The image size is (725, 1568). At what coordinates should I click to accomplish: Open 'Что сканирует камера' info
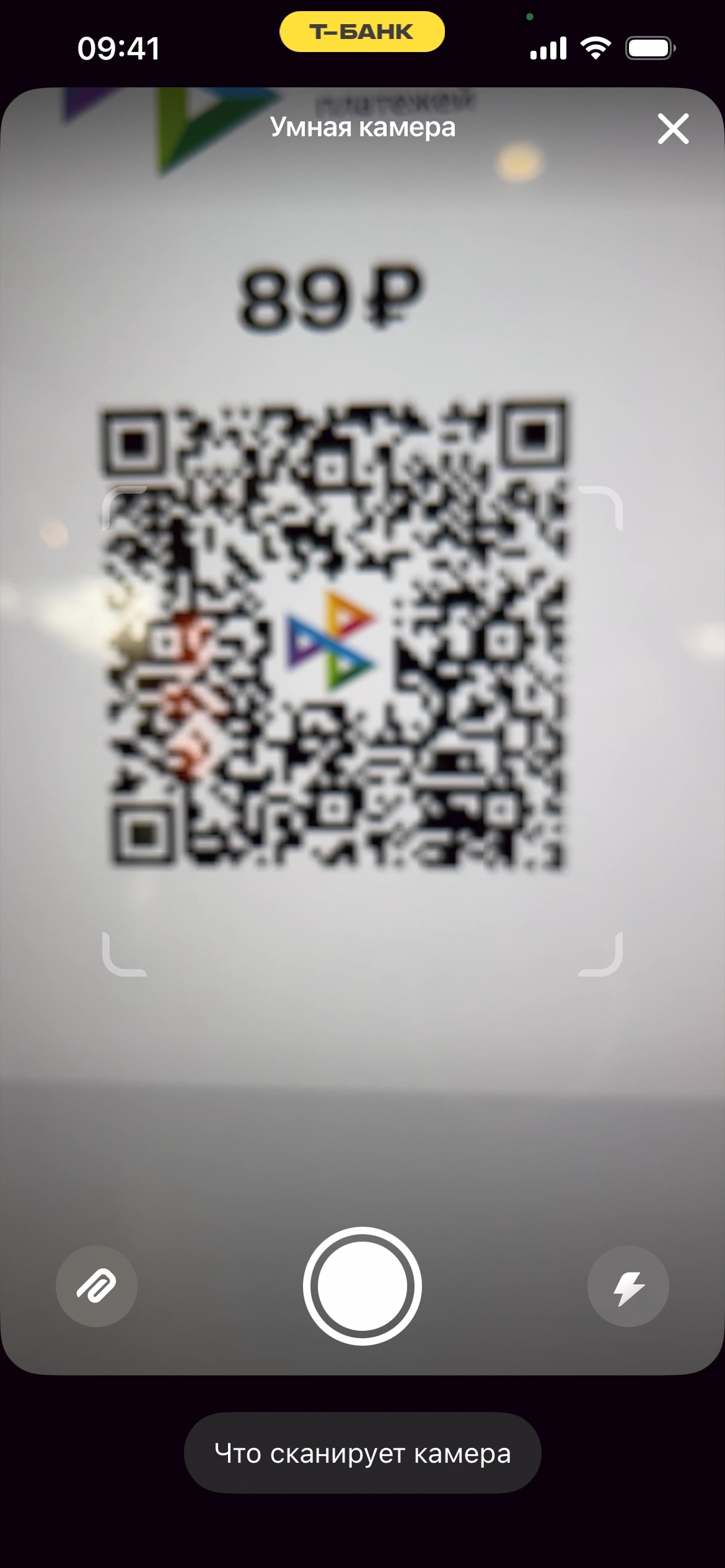[362, 1453]
